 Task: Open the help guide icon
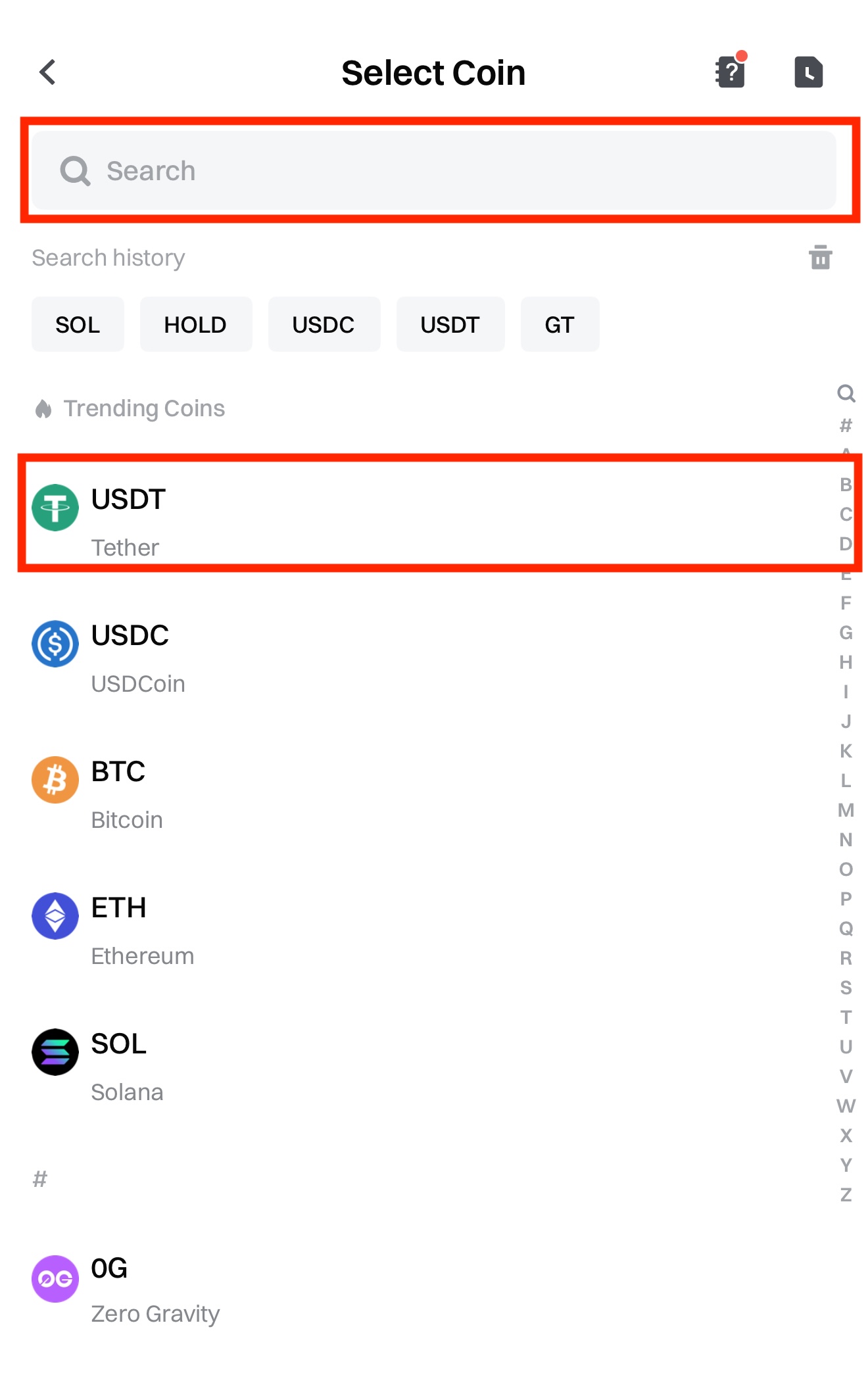[x=730, y=72]
